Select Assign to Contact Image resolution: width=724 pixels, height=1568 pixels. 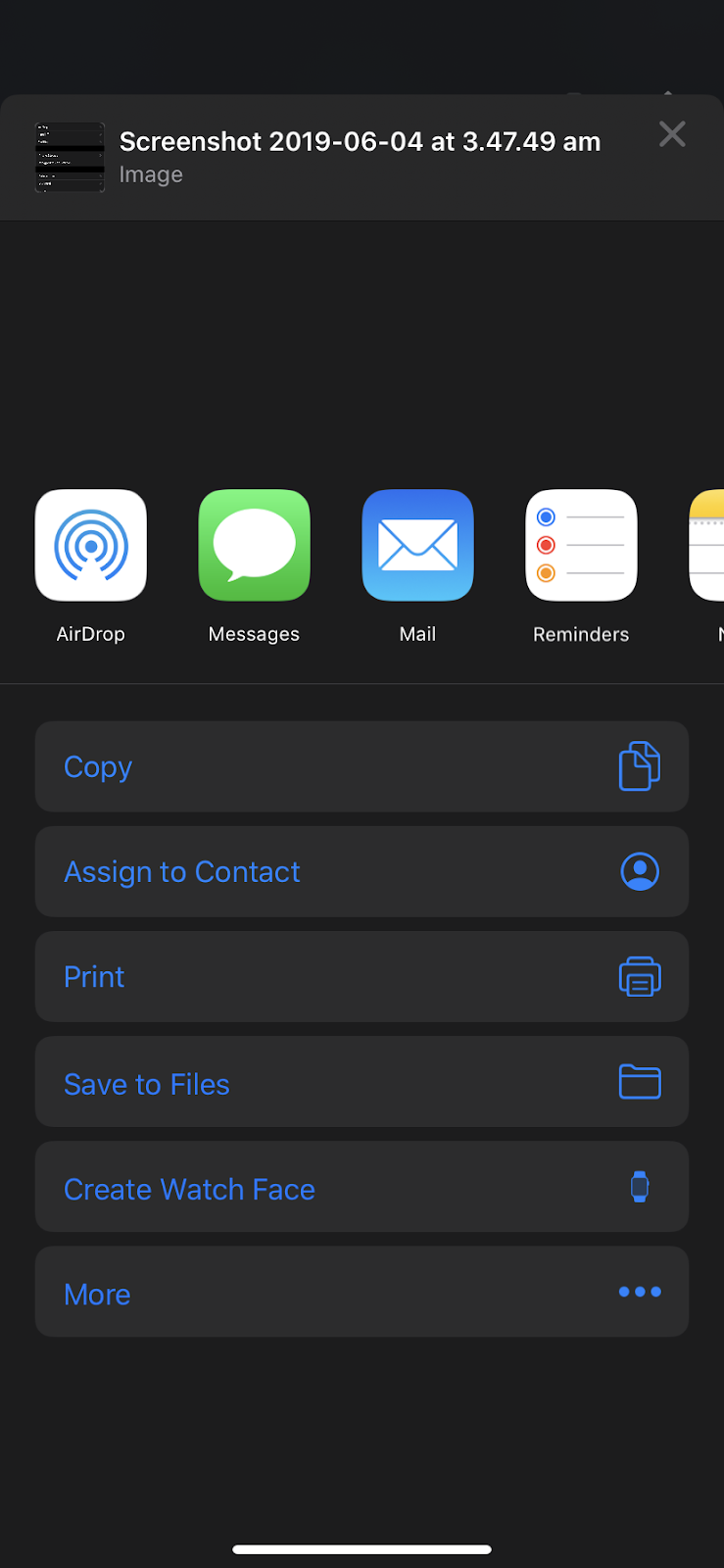click(x=362, y=871)
